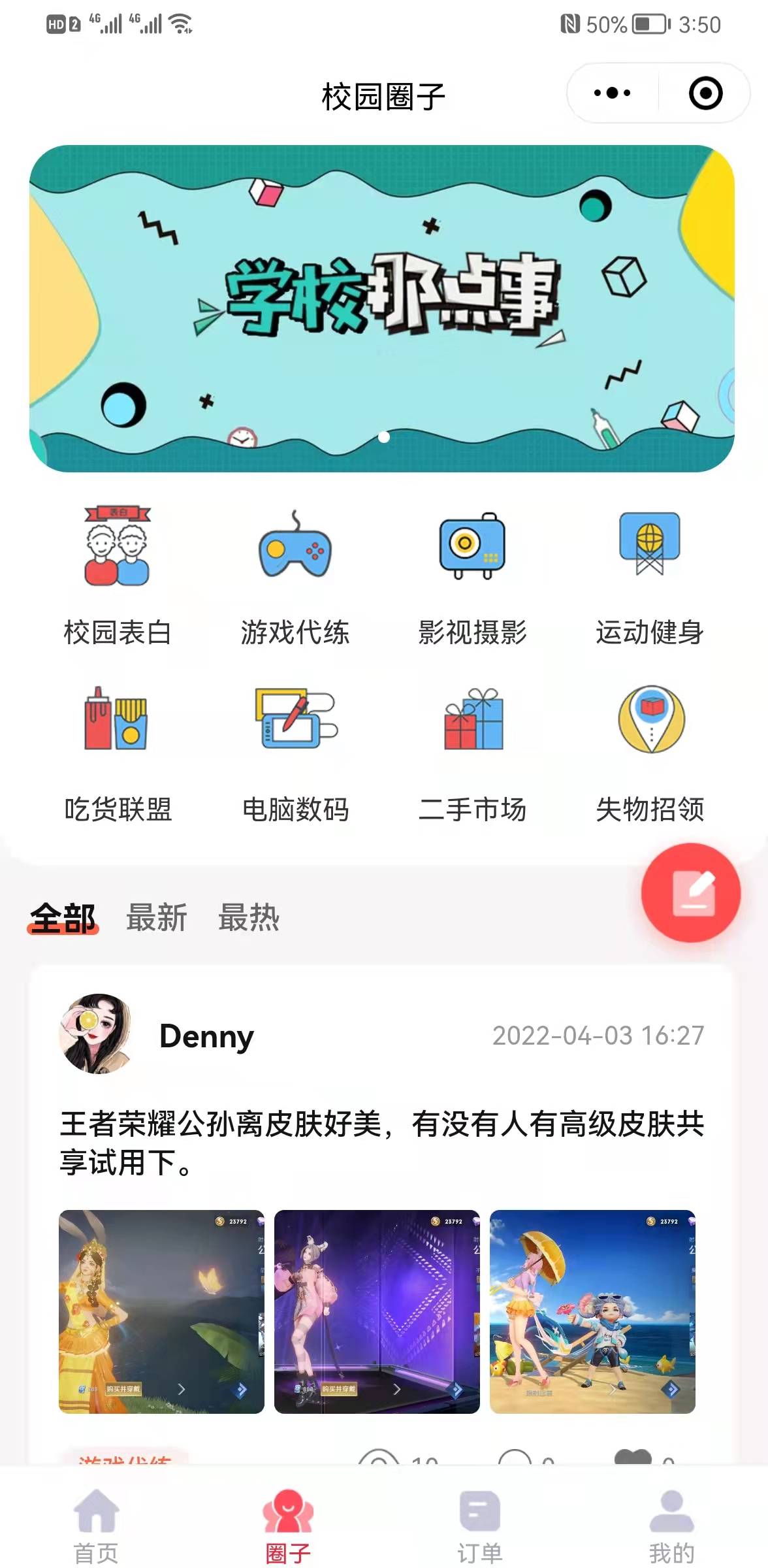Compose a new post with the red button
This screenshot has height=1568, width=768.
690,892
